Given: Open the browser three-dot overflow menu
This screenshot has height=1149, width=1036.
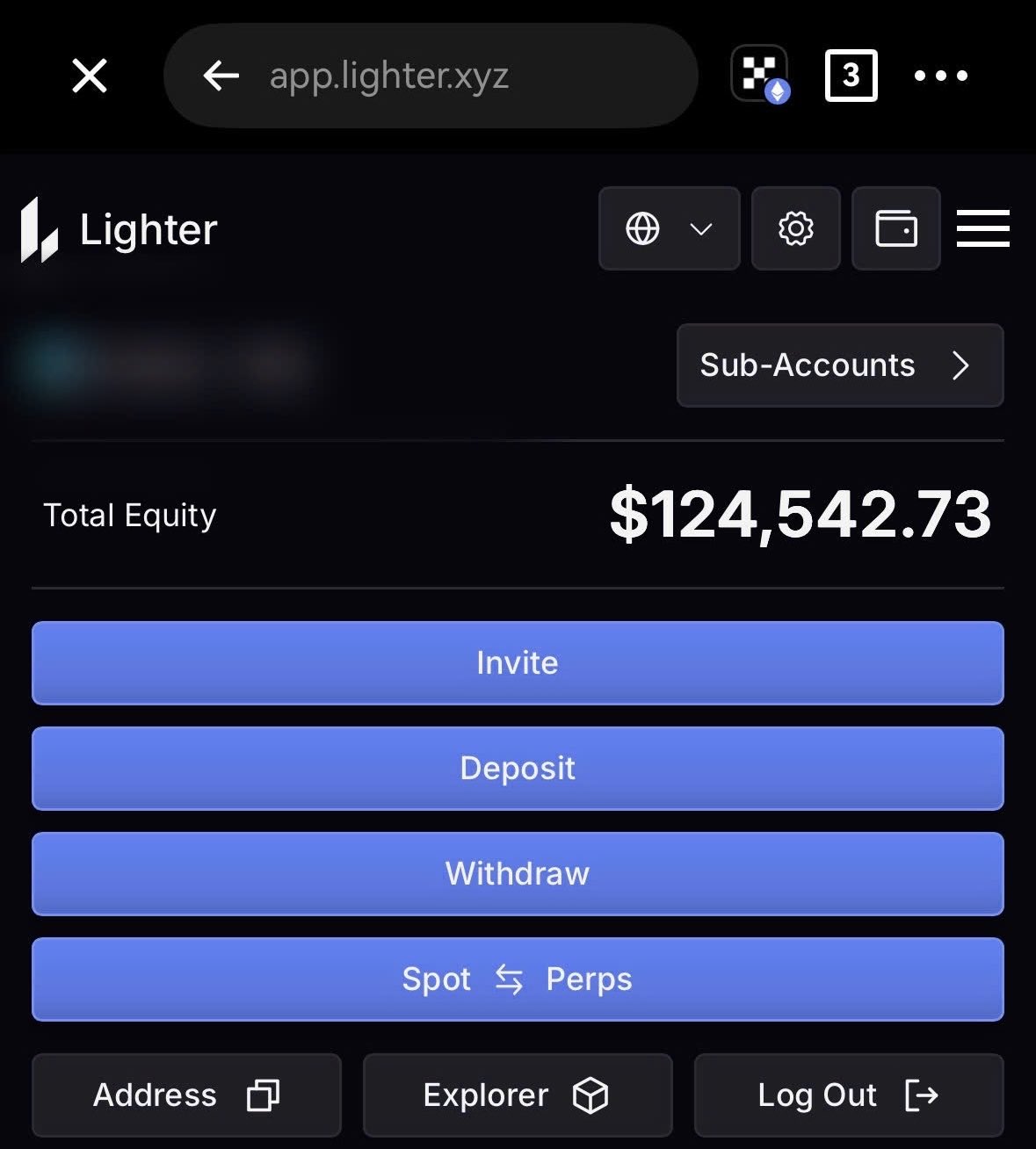Looking at the screenshot, I should click(x=941, y=76).
